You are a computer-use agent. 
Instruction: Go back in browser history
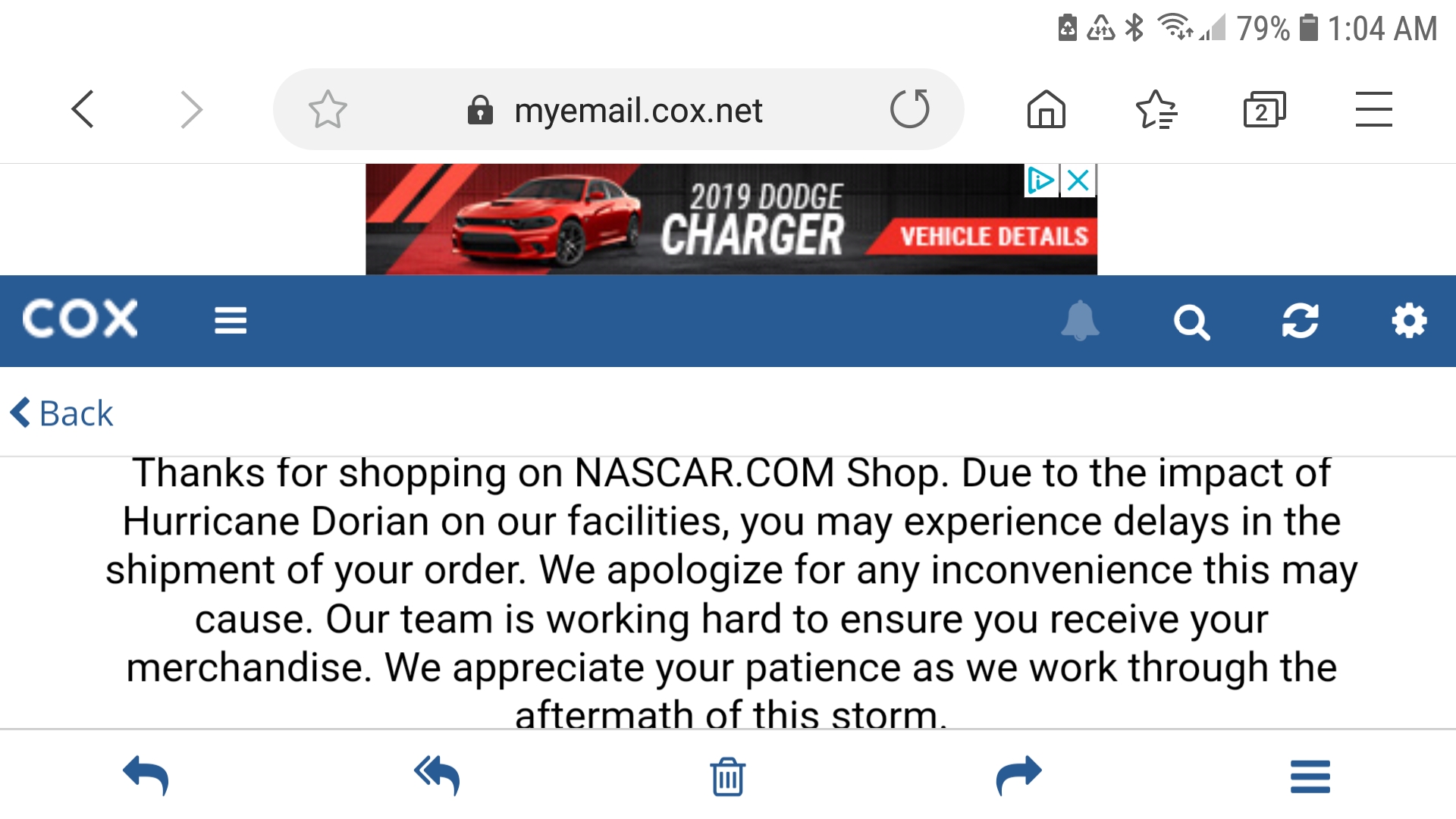tap(83, 109)
